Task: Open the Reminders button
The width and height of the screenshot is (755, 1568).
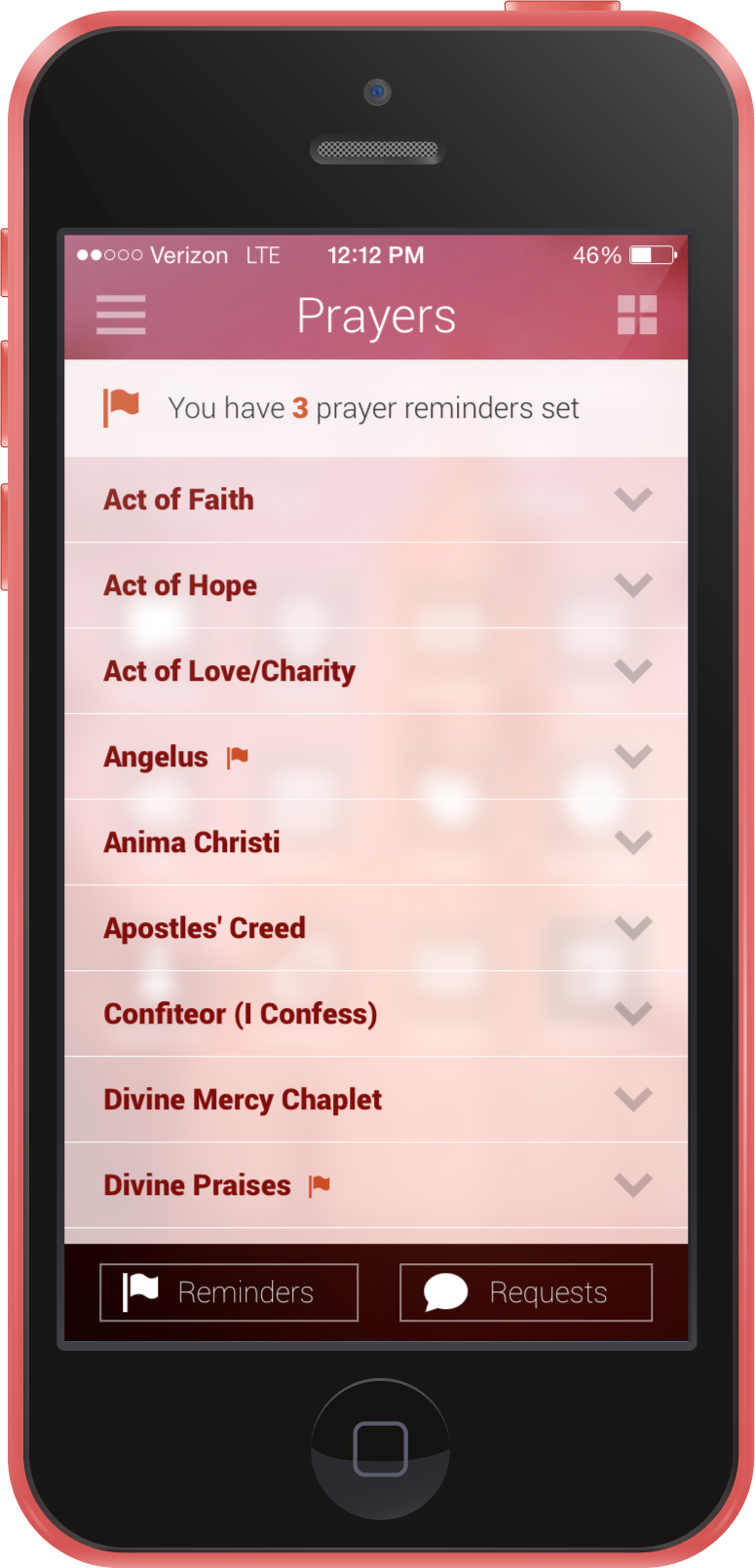Action: [229, 1292]
